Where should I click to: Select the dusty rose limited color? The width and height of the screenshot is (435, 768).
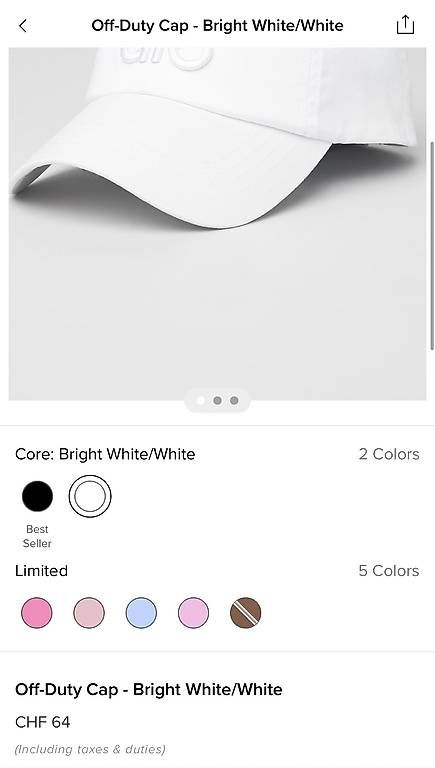tap(89, 612)
